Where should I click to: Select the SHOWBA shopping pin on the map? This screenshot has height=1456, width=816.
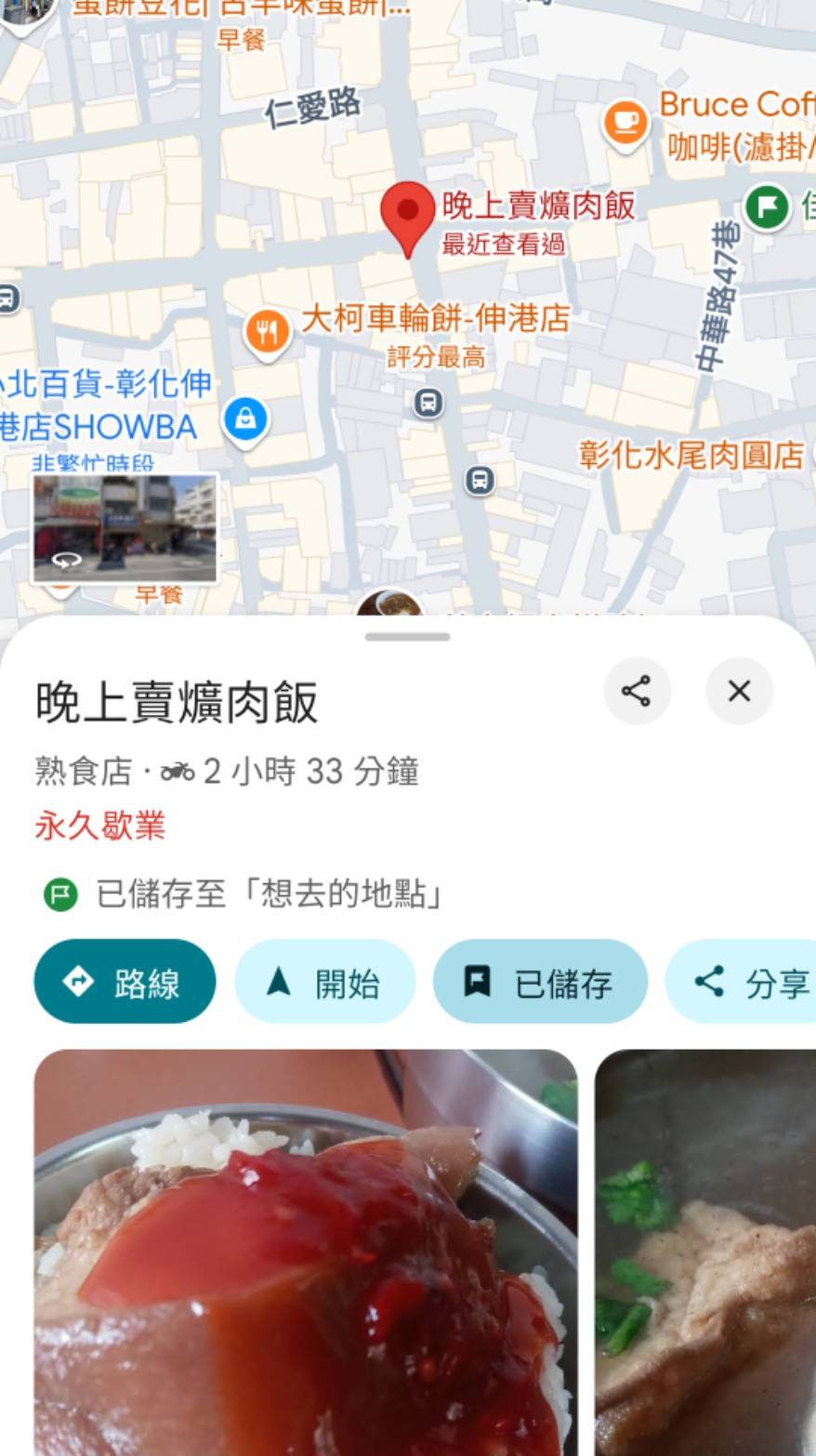(x=245, y=419)
